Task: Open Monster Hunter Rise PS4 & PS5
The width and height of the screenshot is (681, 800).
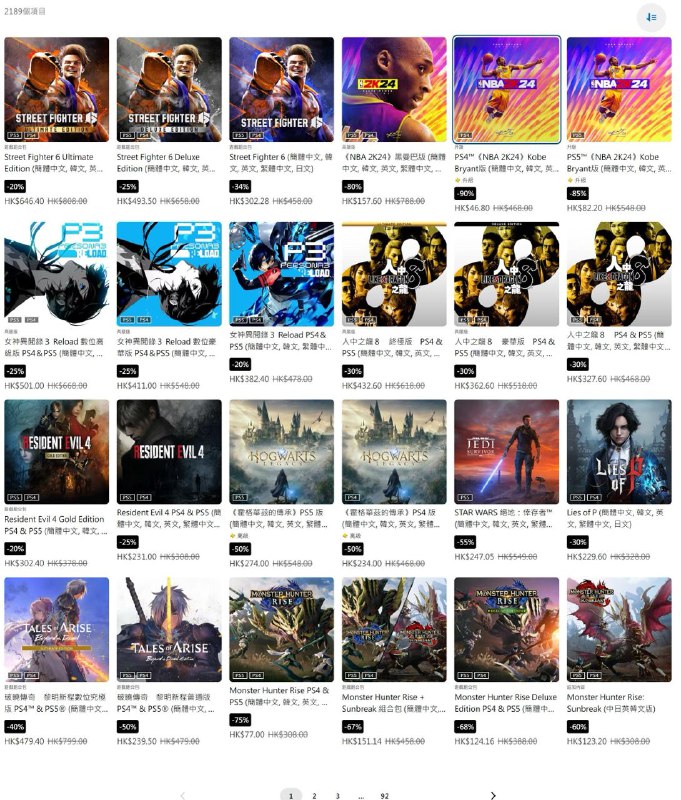Action: 282,630
